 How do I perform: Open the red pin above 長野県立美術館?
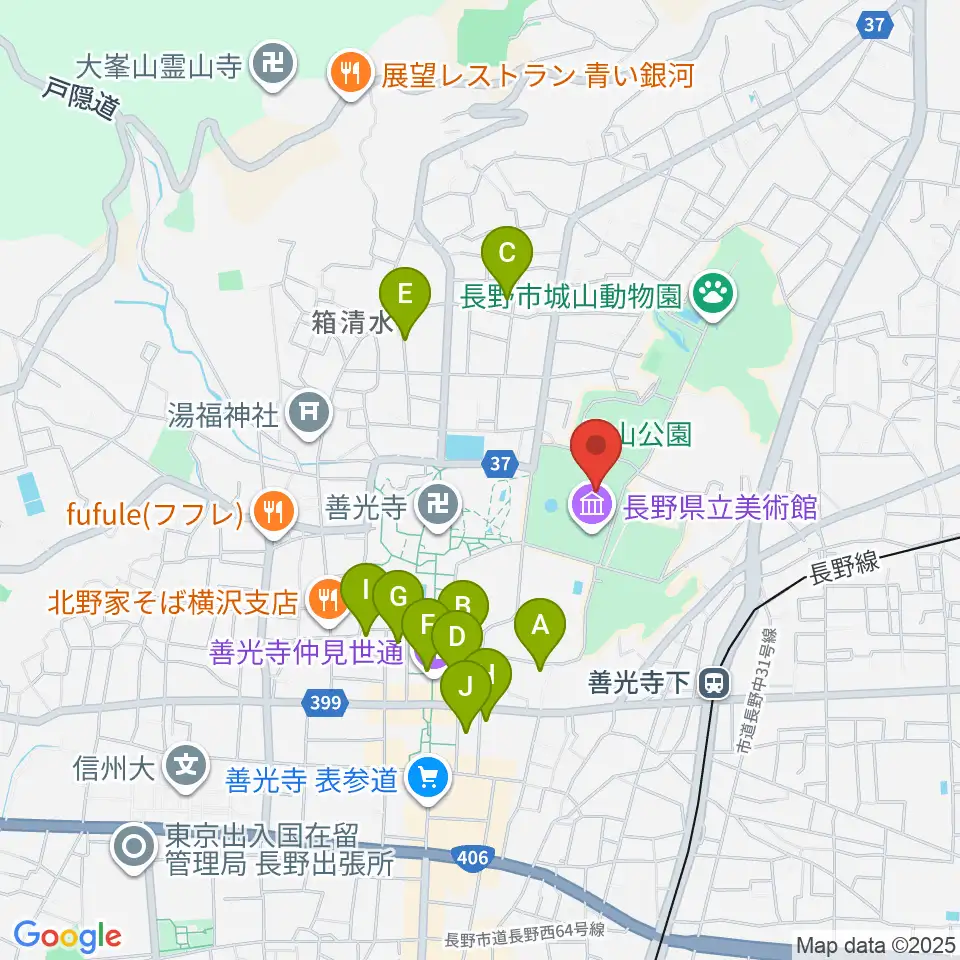pyautogui.click(x=596, y=448)
